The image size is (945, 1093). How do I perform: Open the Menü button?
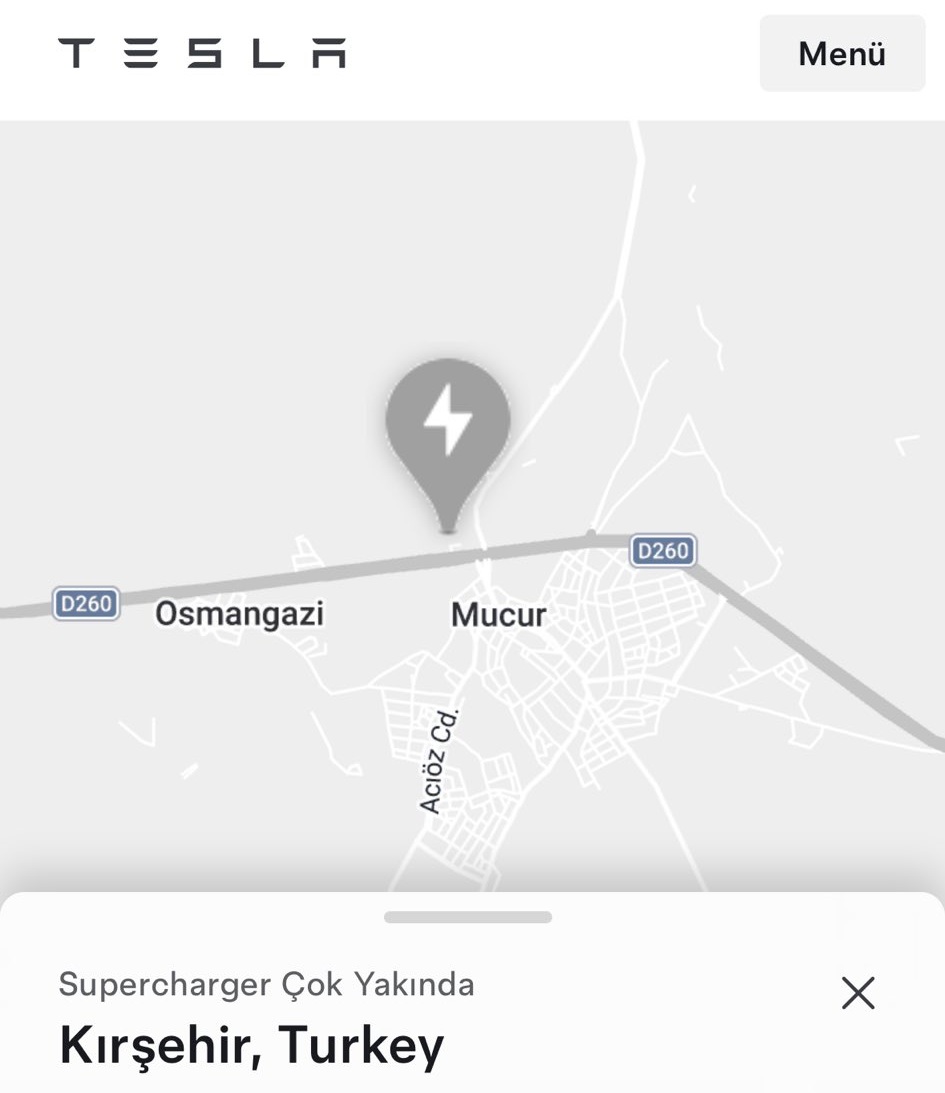click(x=841, y=54)
